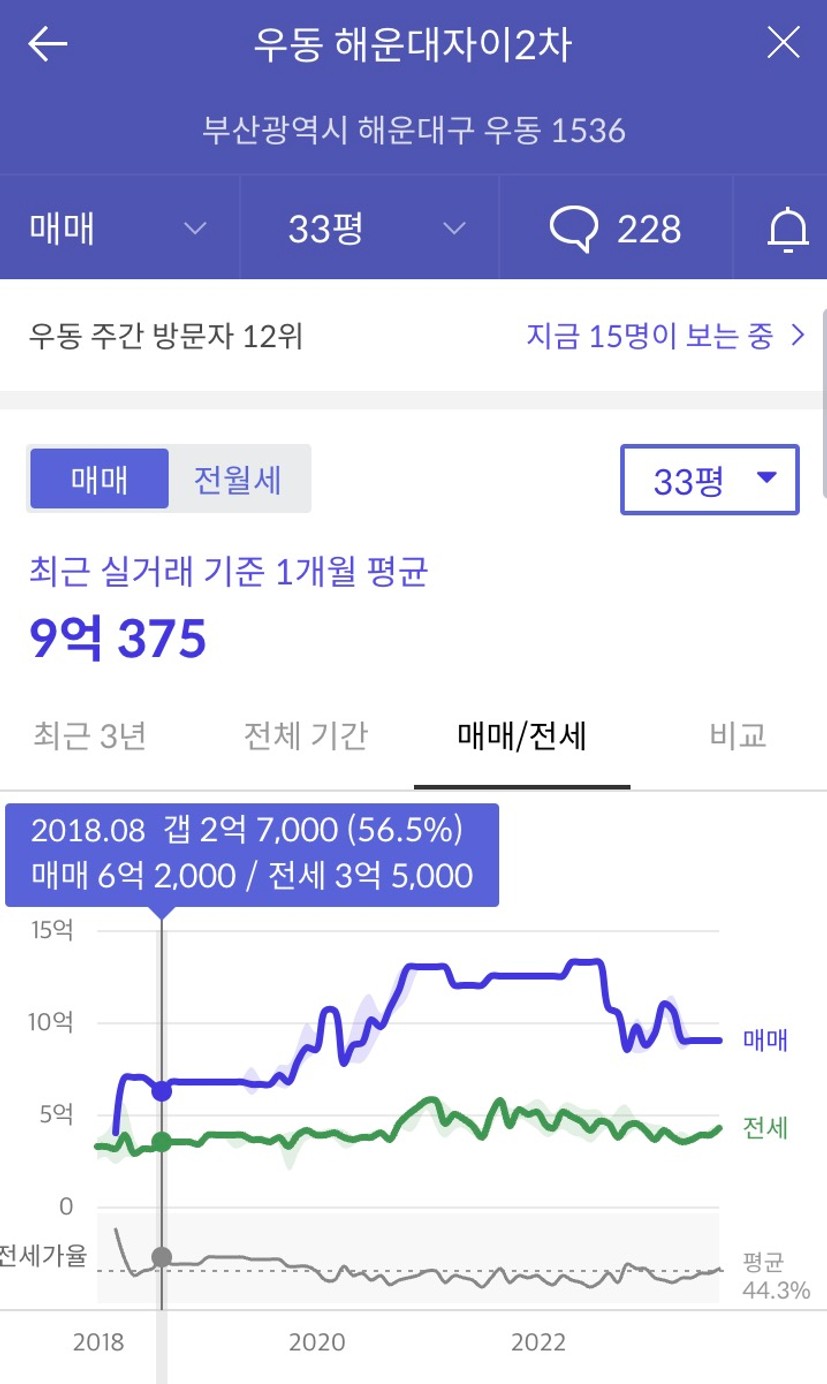827x1384 pixels.
Task: Open the 33평 size selector box
Action: 709,480
